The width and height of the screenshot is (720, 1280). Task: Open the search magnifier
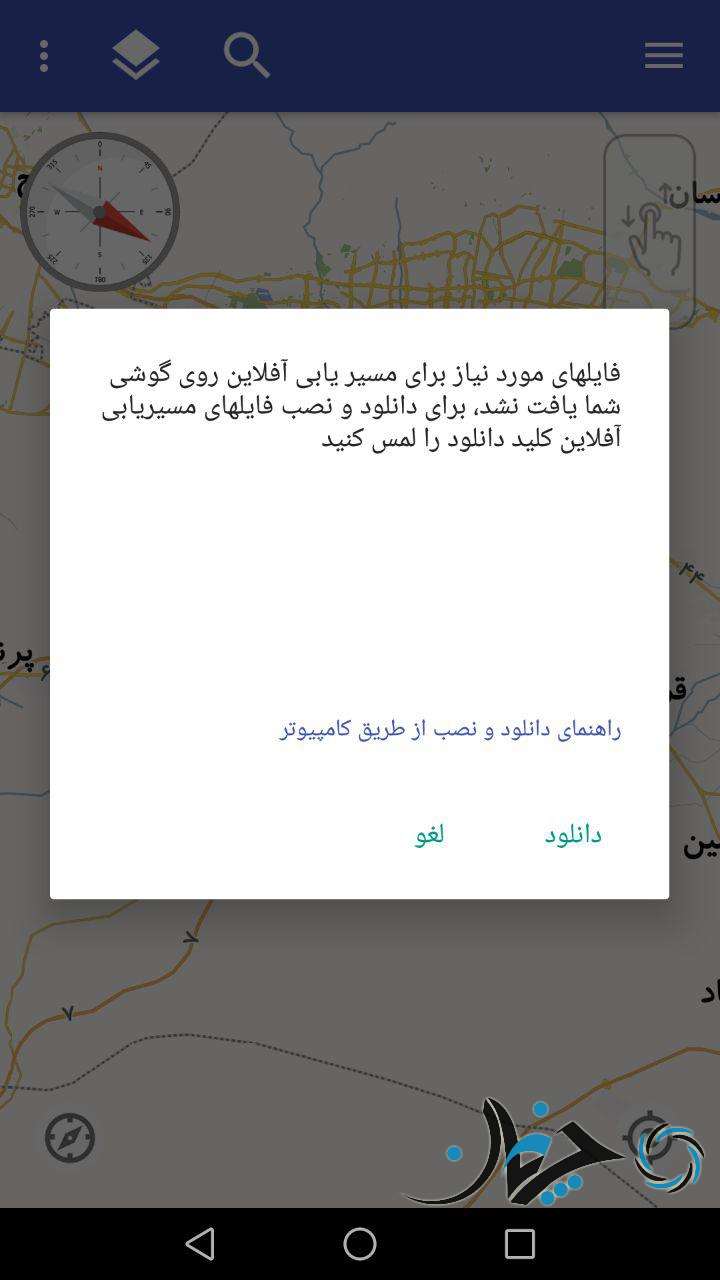click(246, 56)
